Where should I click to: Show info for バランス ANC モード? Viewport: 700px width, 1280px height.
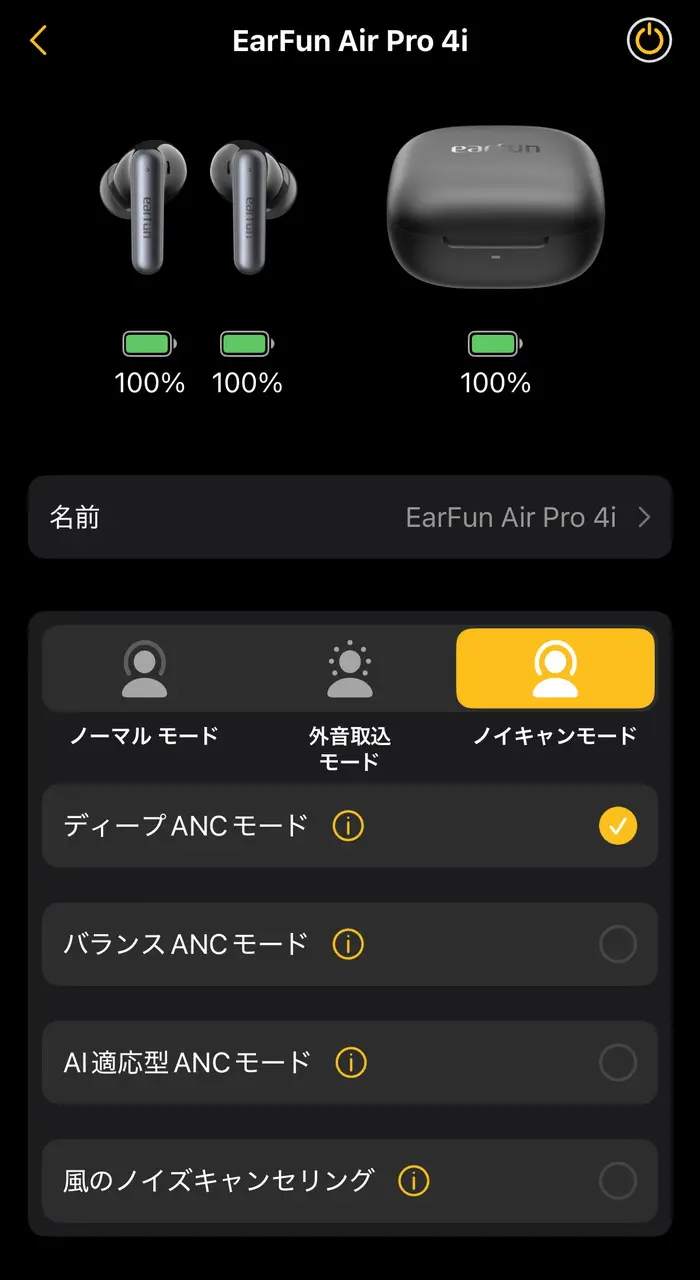[348, 944]
